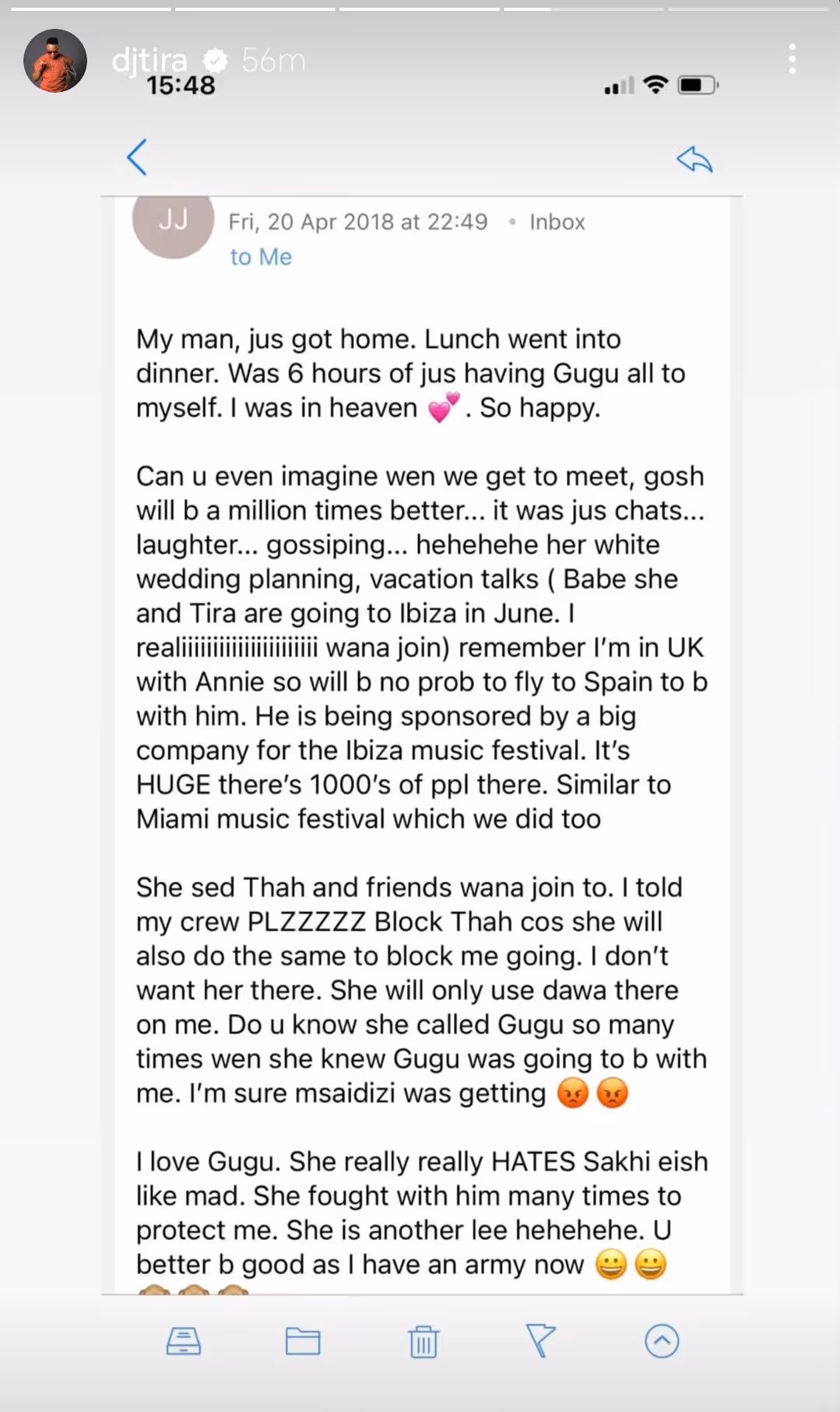
Task: Open the djtira username link
Action: (149, 60)
